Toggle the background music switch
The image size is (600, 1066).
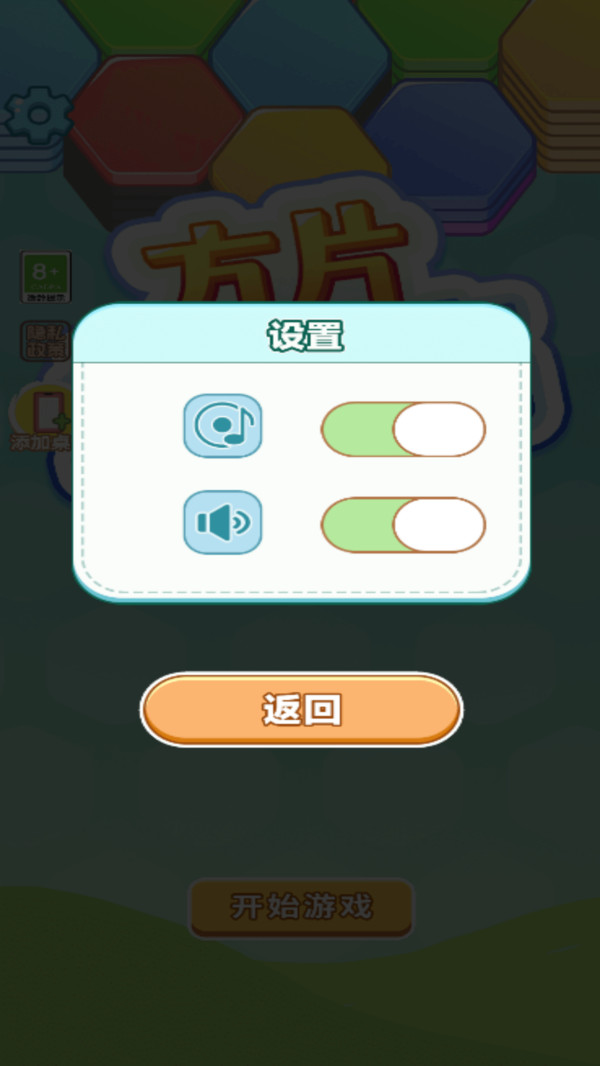coord(403,430)
